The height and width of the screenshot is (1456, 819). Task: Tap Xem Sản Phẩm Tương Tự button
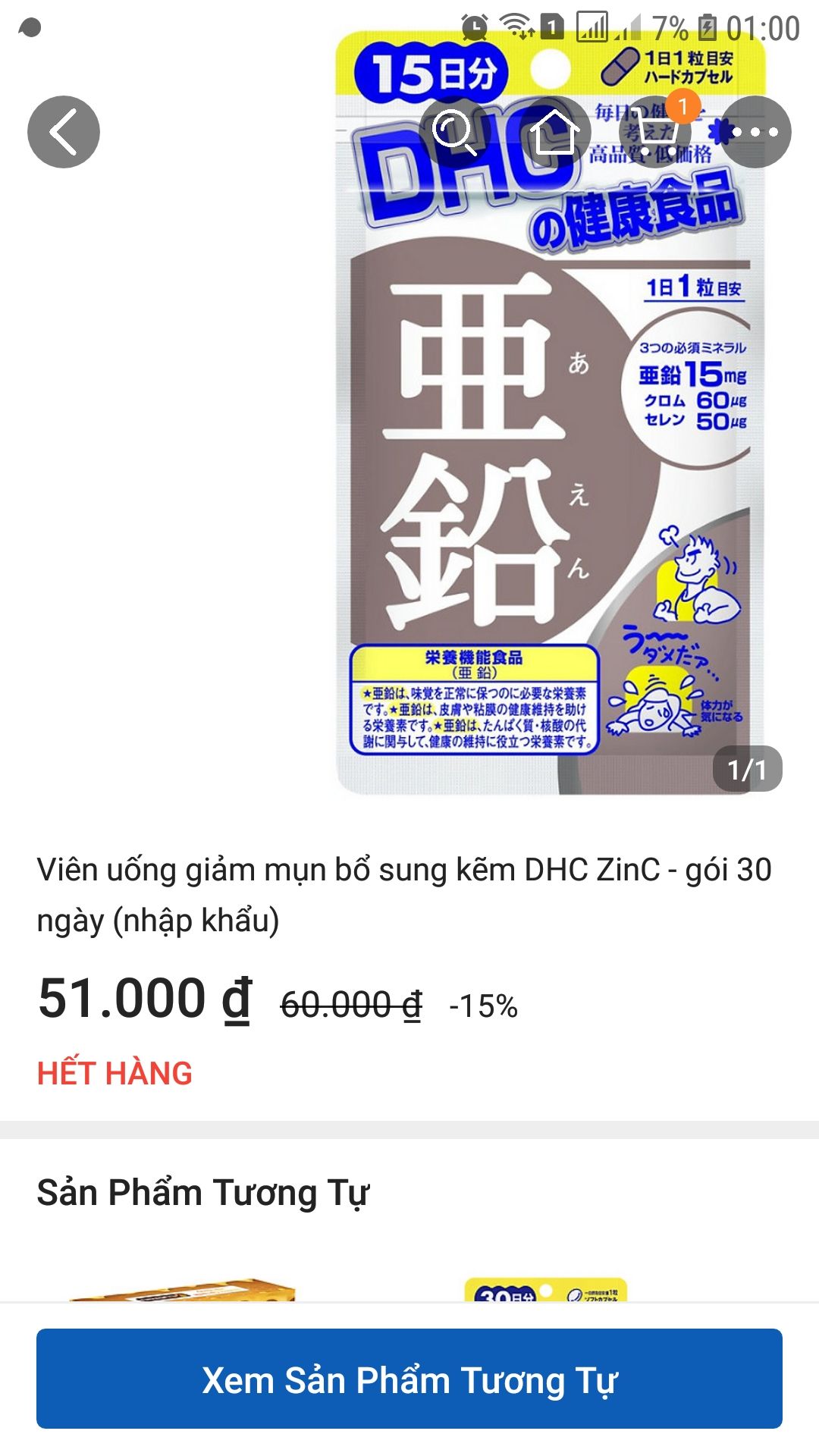[409, 1379]
